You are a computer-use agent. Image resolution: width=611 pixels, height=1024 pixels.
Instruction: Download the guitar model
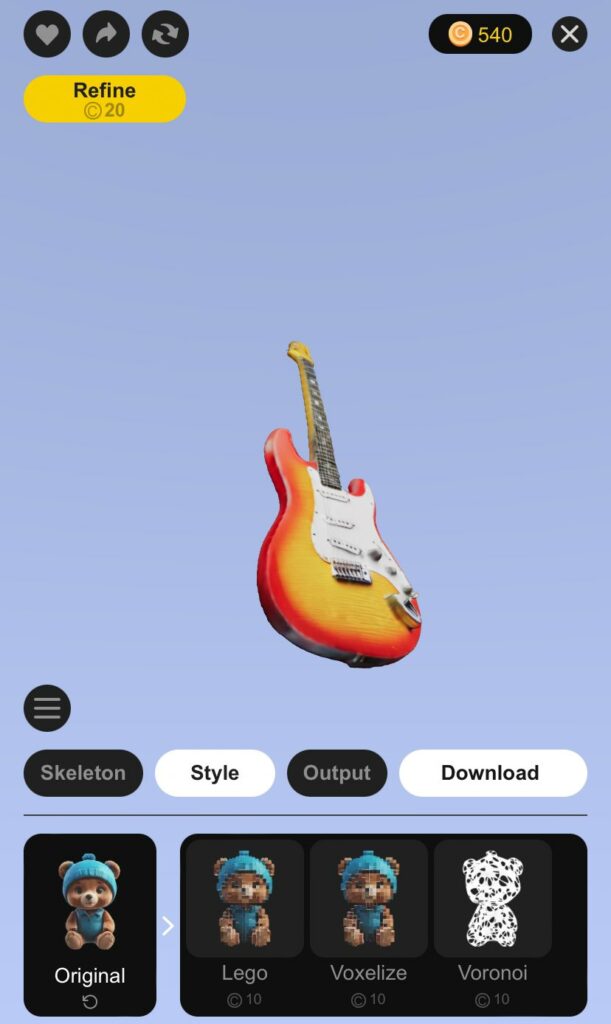(x=493, y=773)
